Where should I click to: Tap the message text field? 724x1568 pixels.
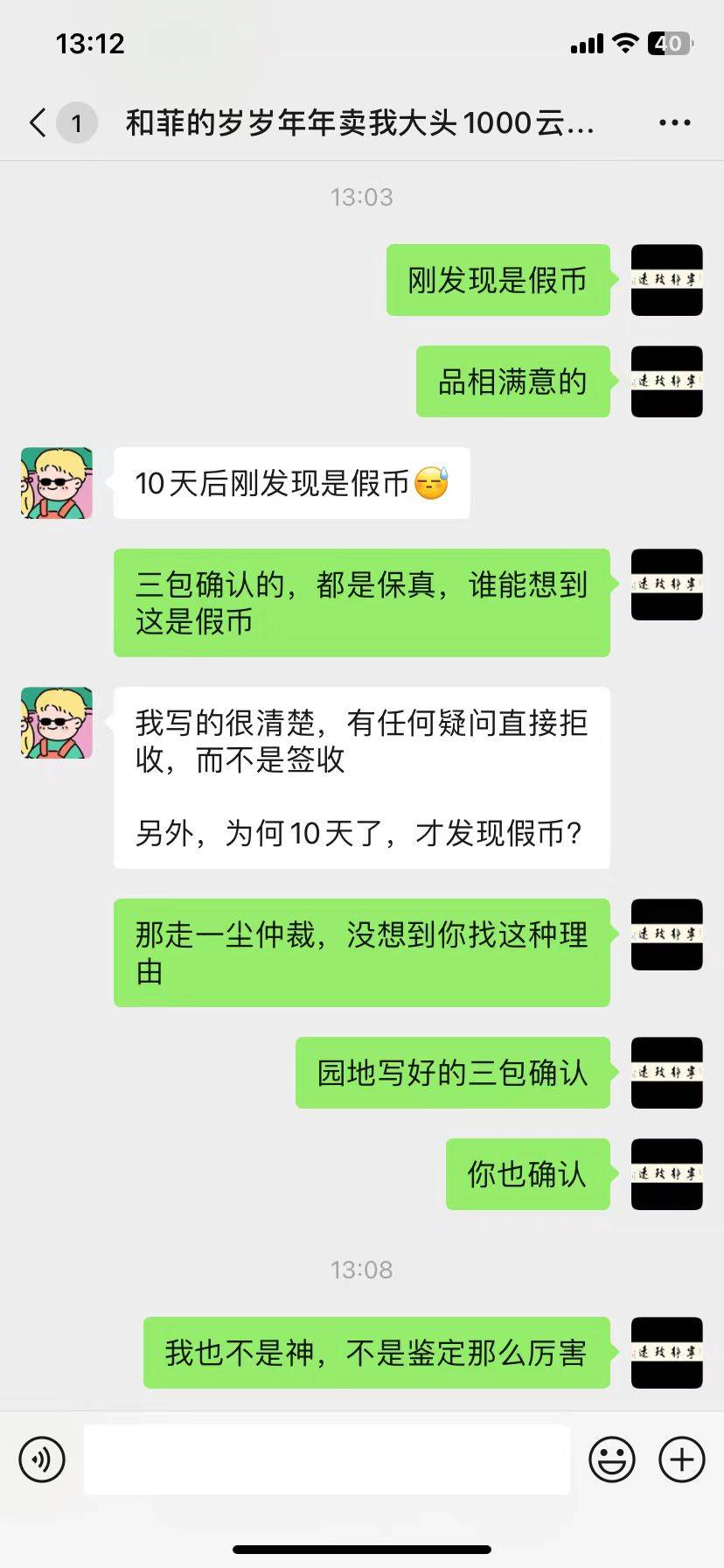pos(327,1459)
